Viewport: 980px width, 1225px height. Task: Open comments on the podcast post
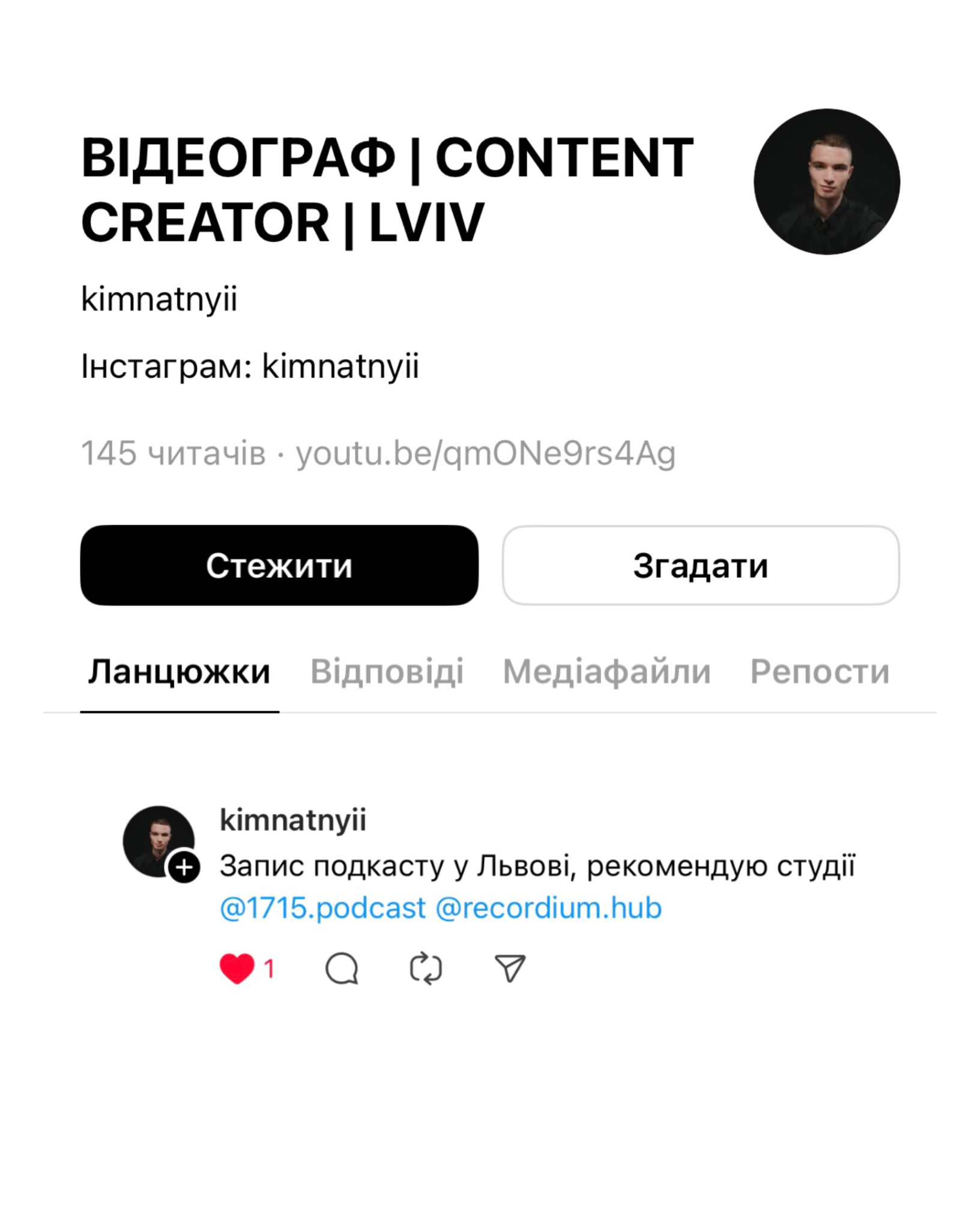click(x=342, y=969)
